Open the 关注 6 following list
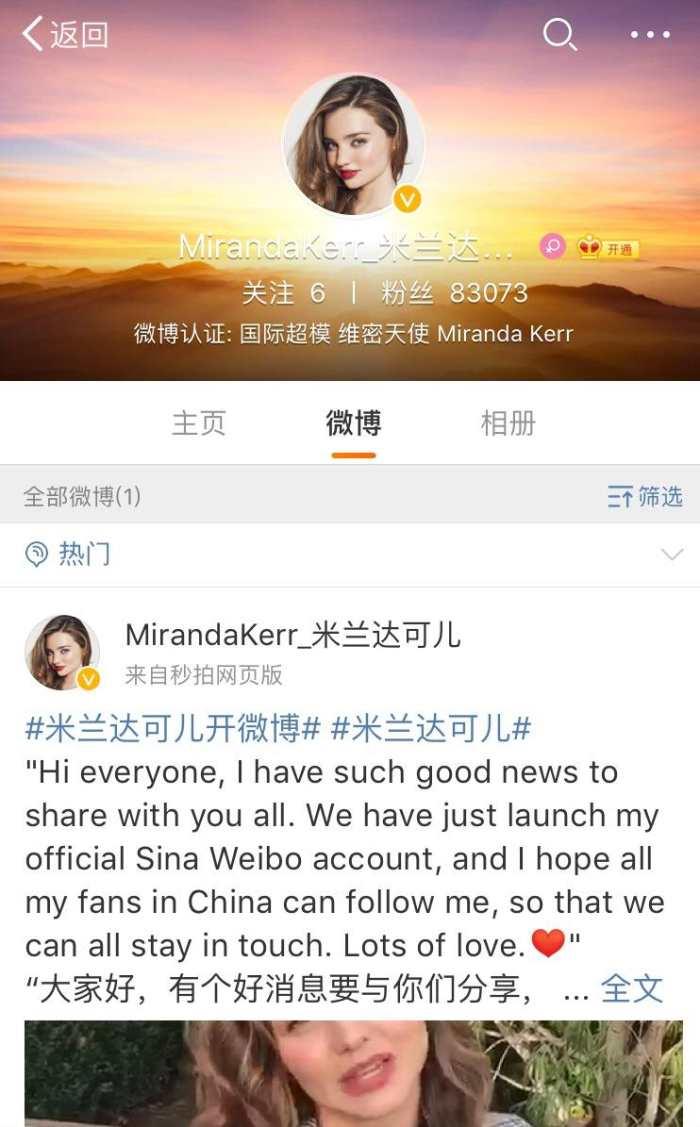Image resolution: width=700 pixels, height=1127 pixels. coord(283,293)
